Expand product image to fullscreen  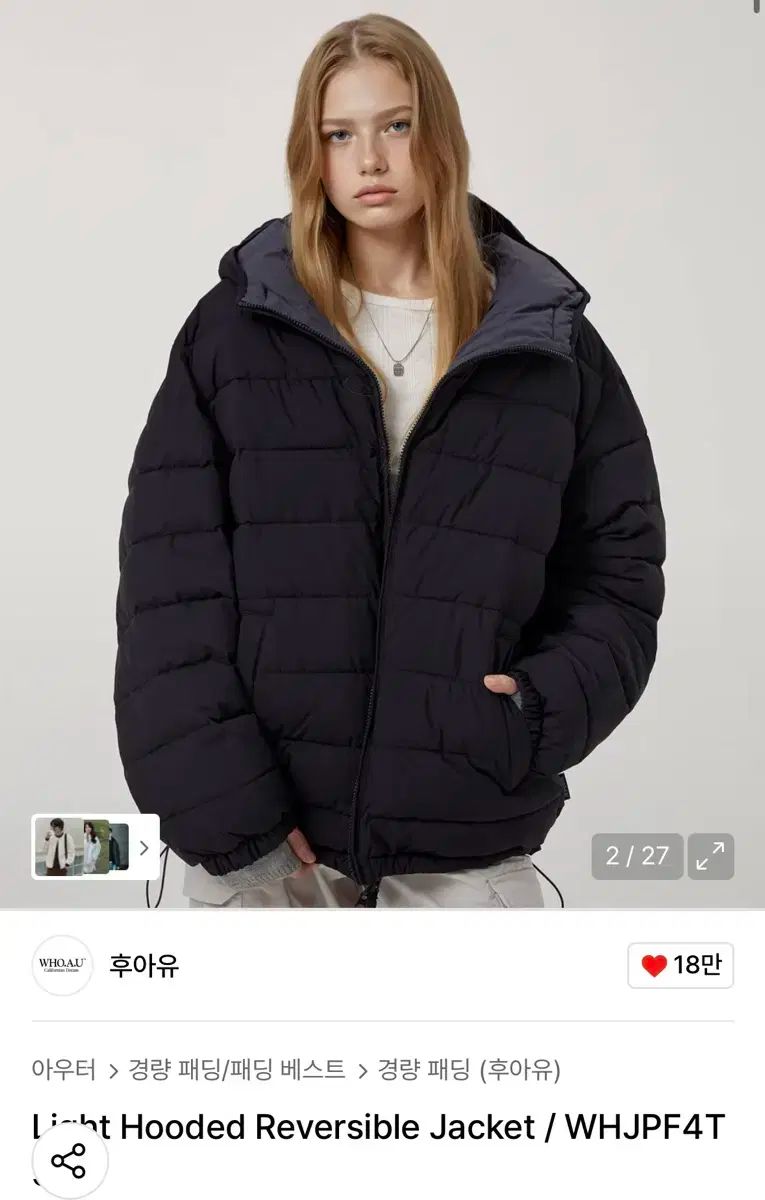[x=711, y=857]
